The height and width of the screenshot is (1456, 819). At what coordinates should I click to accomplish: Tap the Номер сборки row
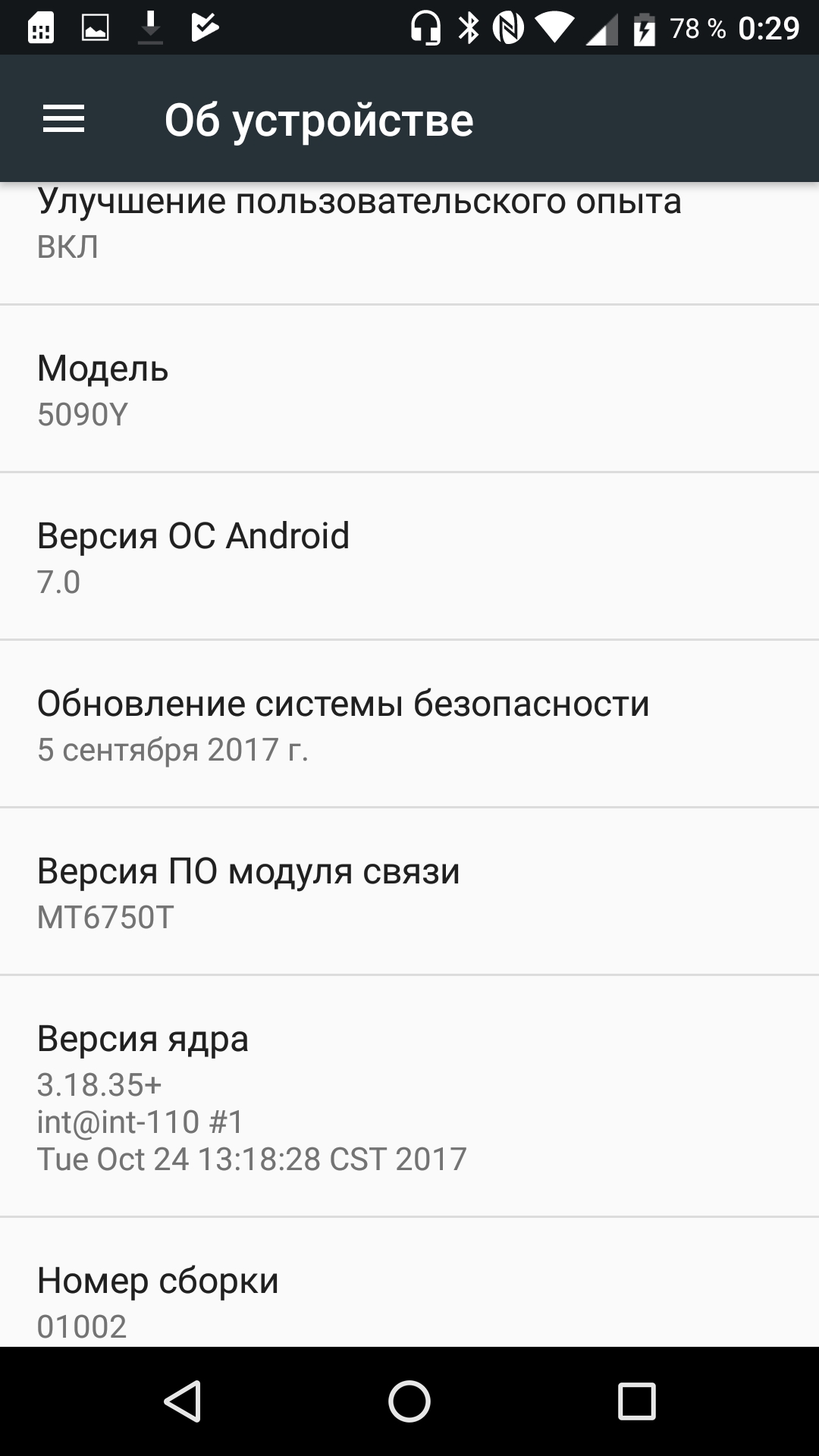point(409,1301)
